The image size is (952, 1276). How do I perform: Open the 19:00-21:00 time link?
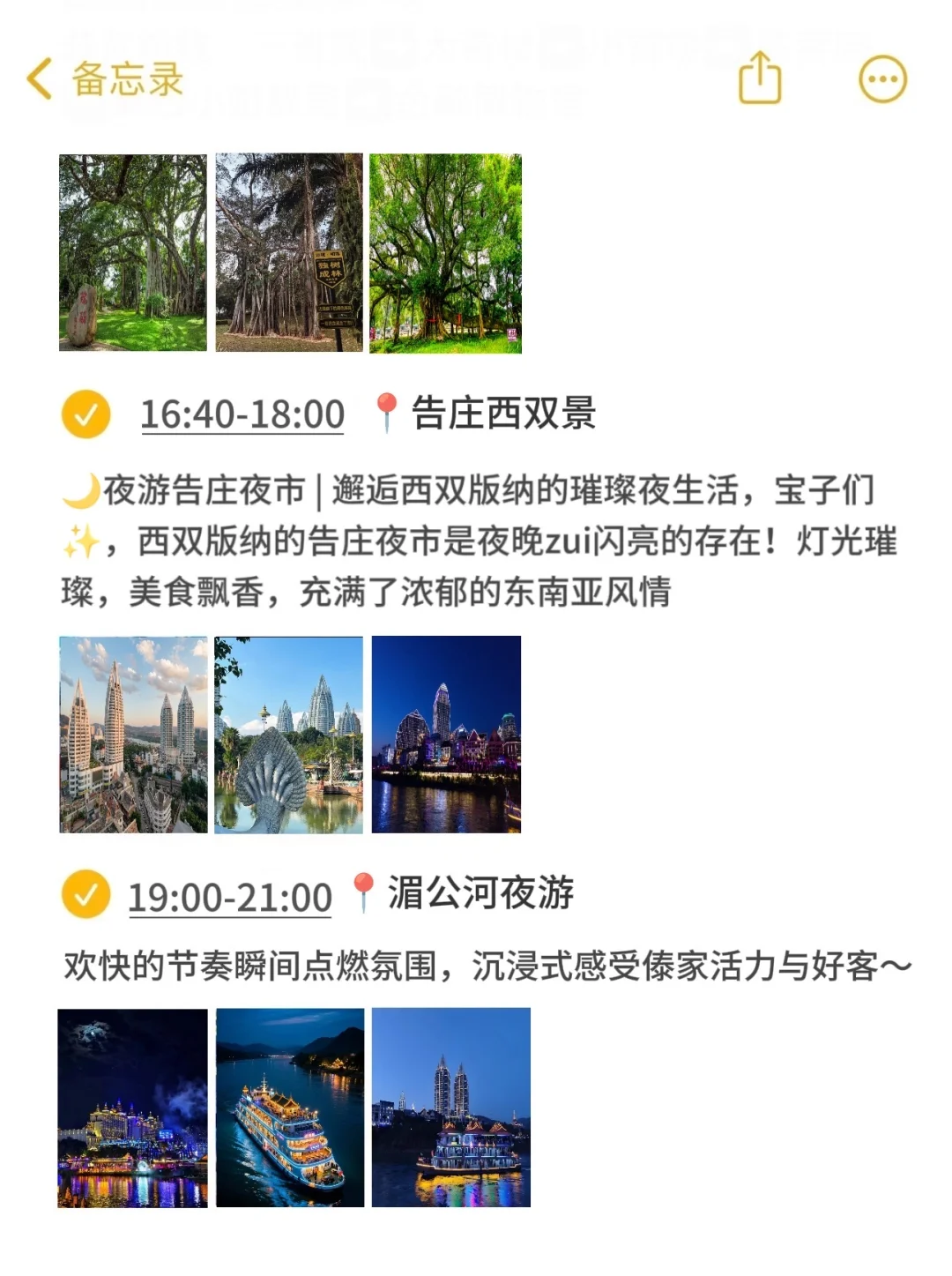pyautogui.click(x=230, y=898)
